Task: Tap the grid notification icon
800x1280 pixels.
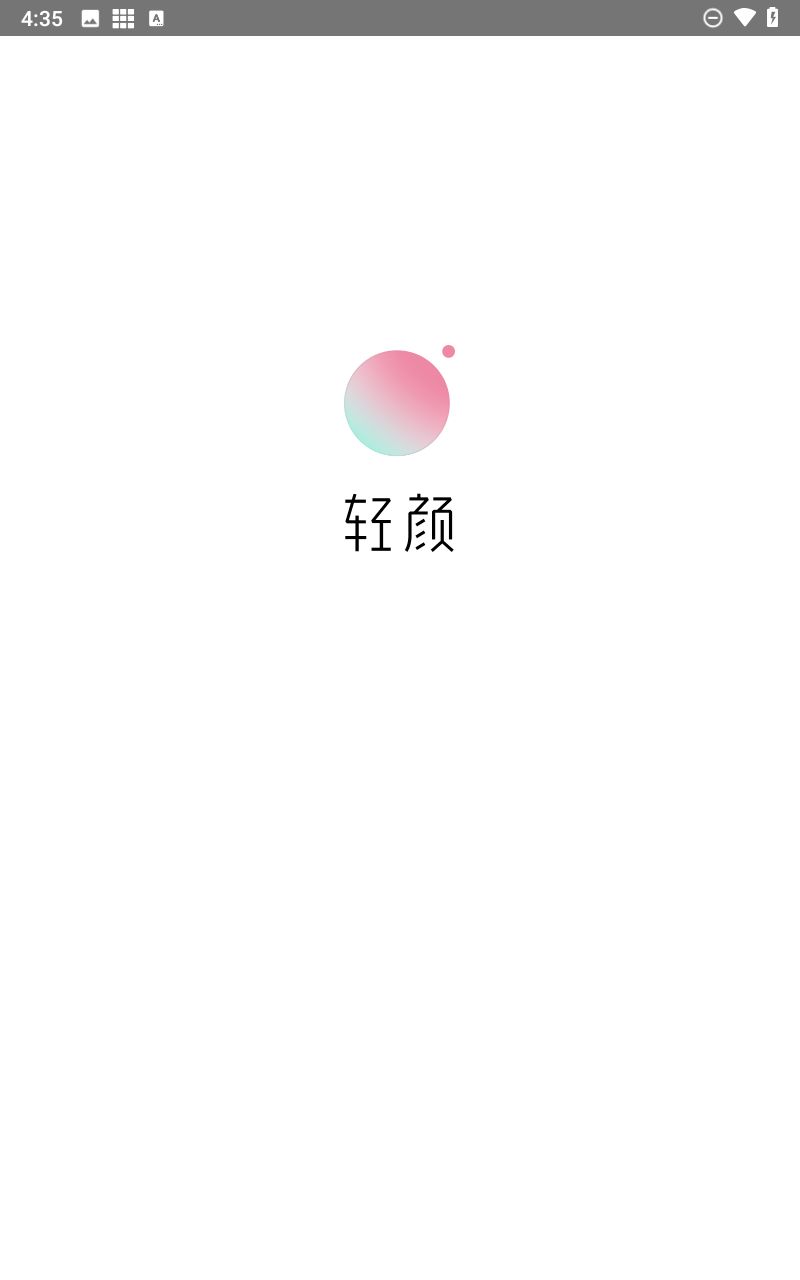Action: (123, 18)
